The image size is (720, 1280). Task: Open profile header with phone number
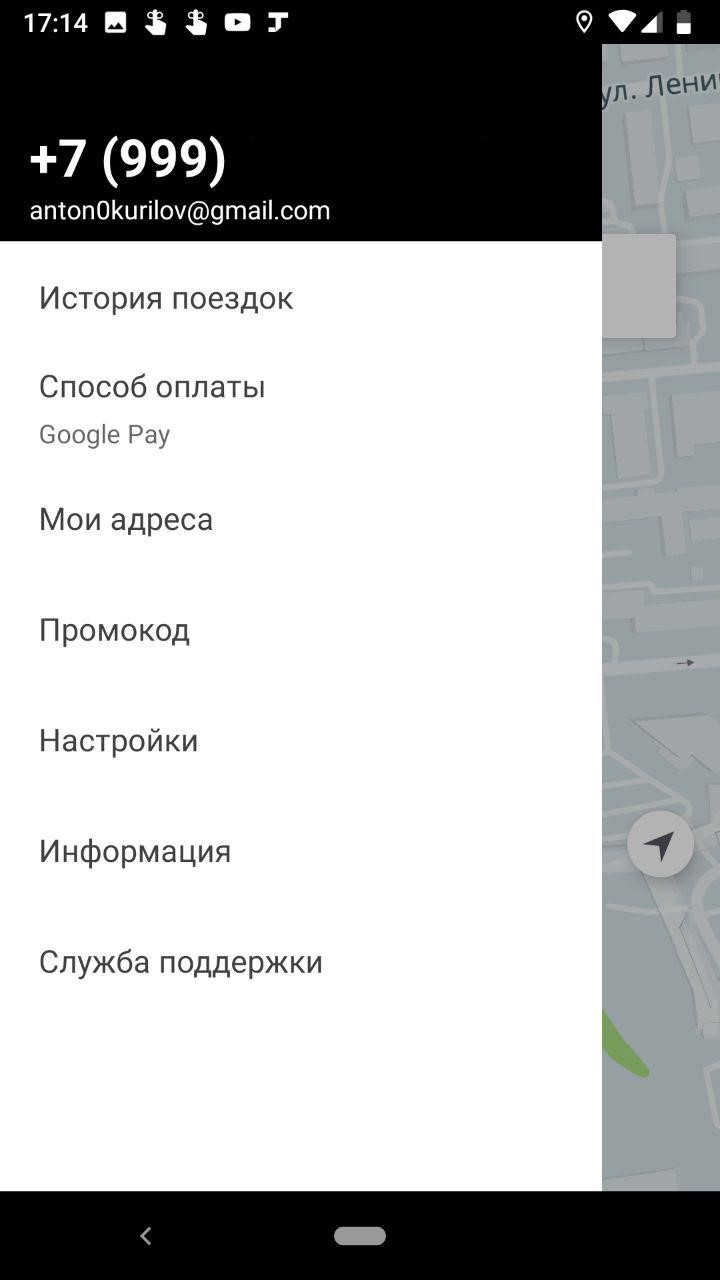click(x=300, y=142)
